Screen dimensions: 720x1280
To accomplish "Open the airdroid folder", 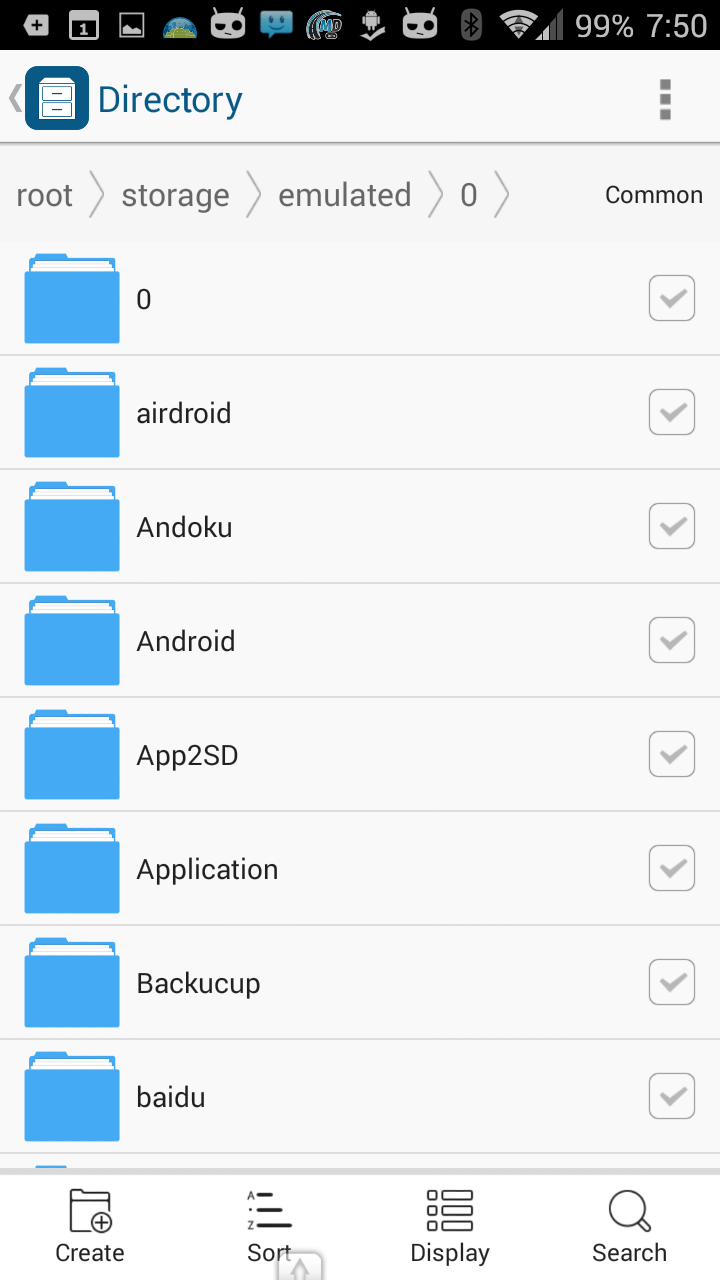I will [360, 413].
